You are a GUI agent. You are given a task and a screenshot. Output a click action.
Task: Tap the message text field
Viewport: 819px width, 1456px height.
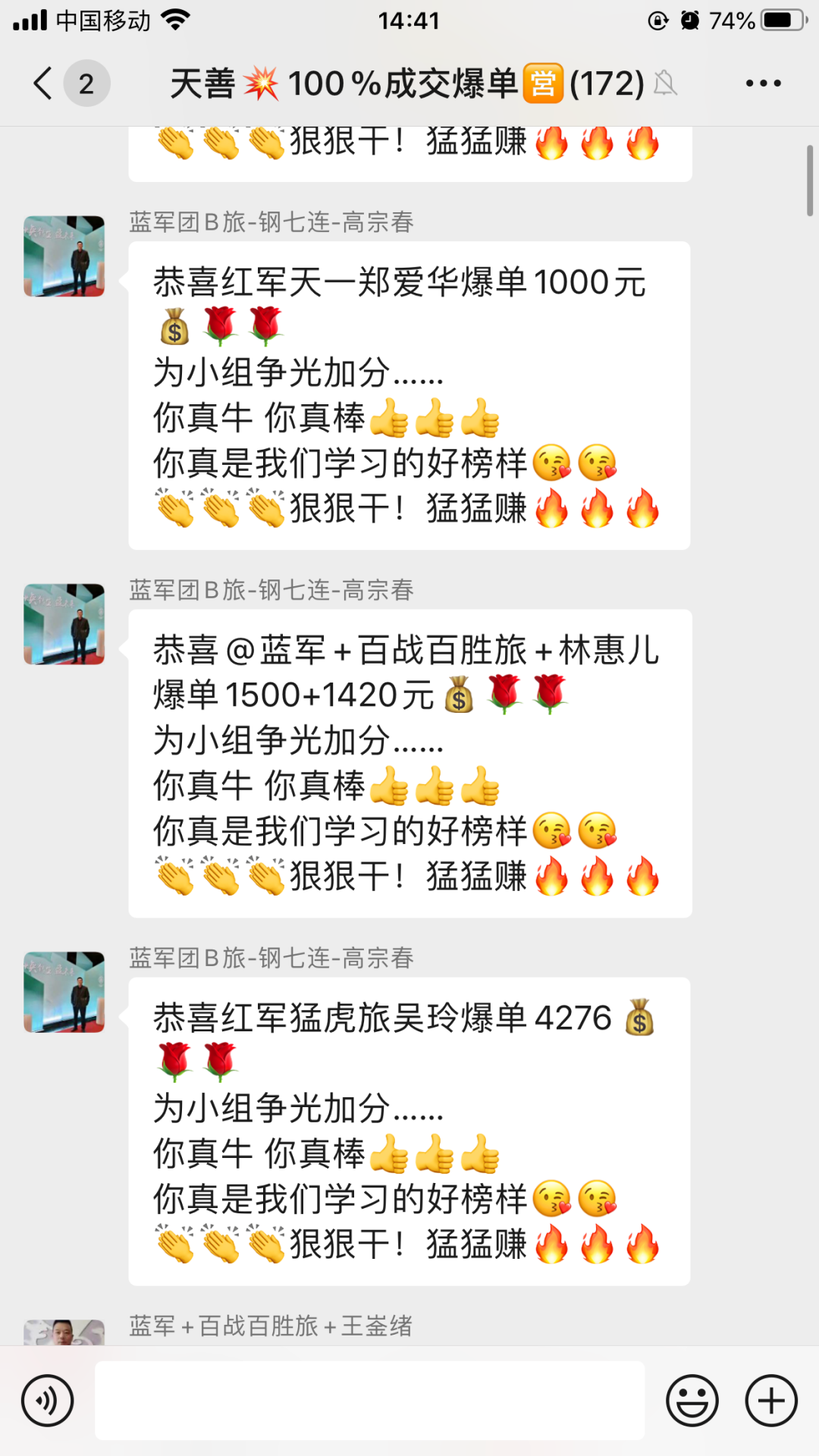(x=369, y=1401)
